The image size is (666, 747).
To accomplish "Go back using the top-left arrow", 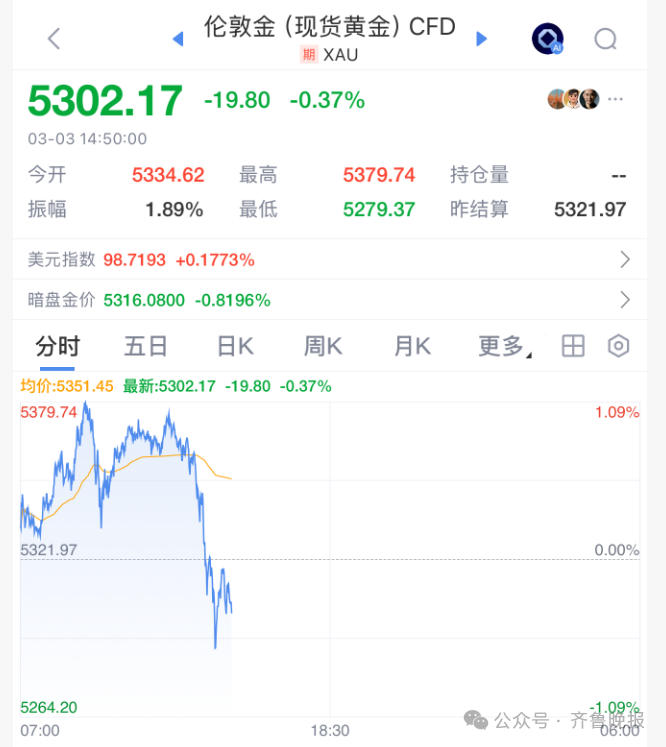I will 54,39.
